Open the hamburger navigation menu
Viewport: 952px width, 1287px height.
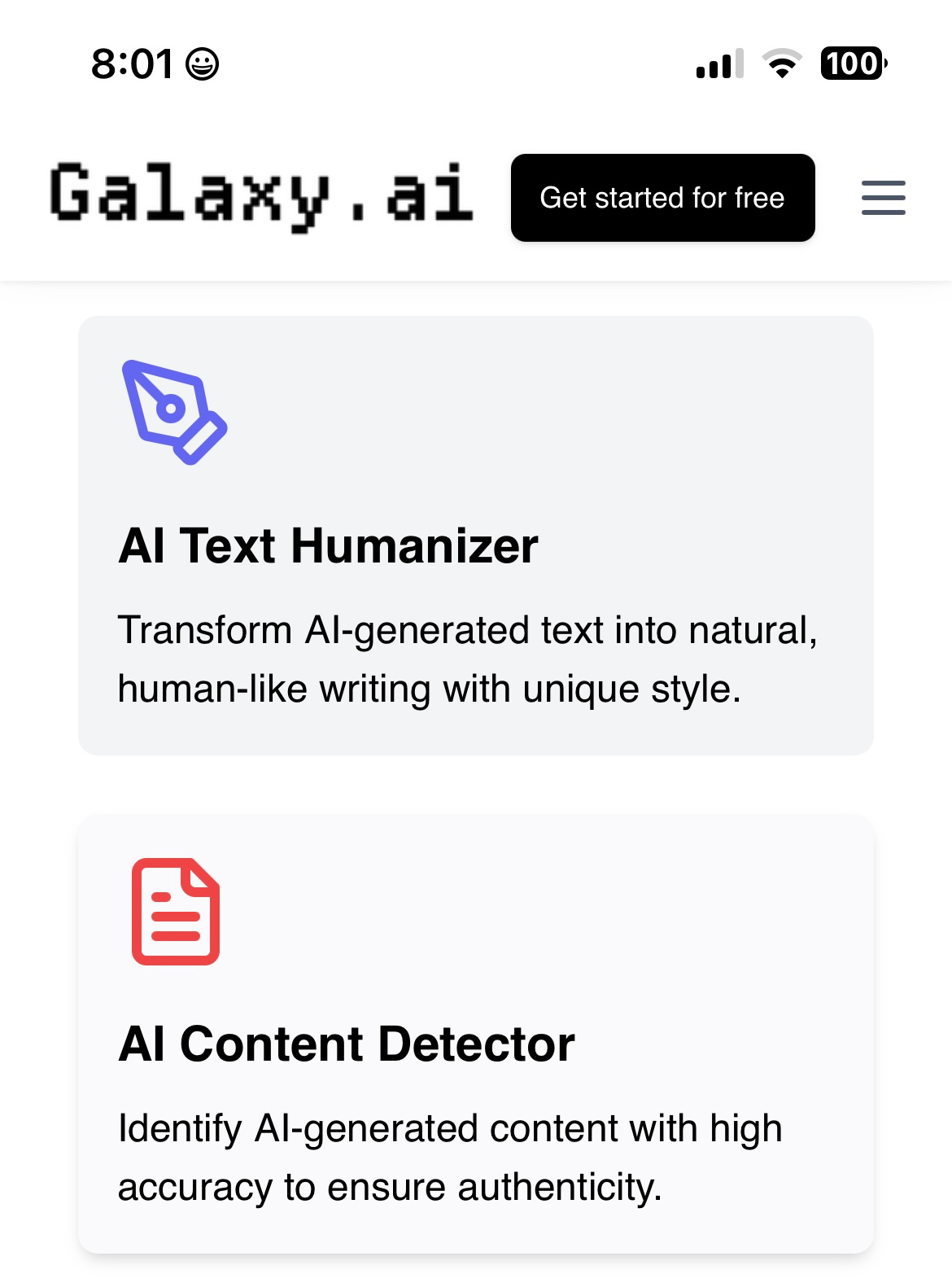(883, 198)
